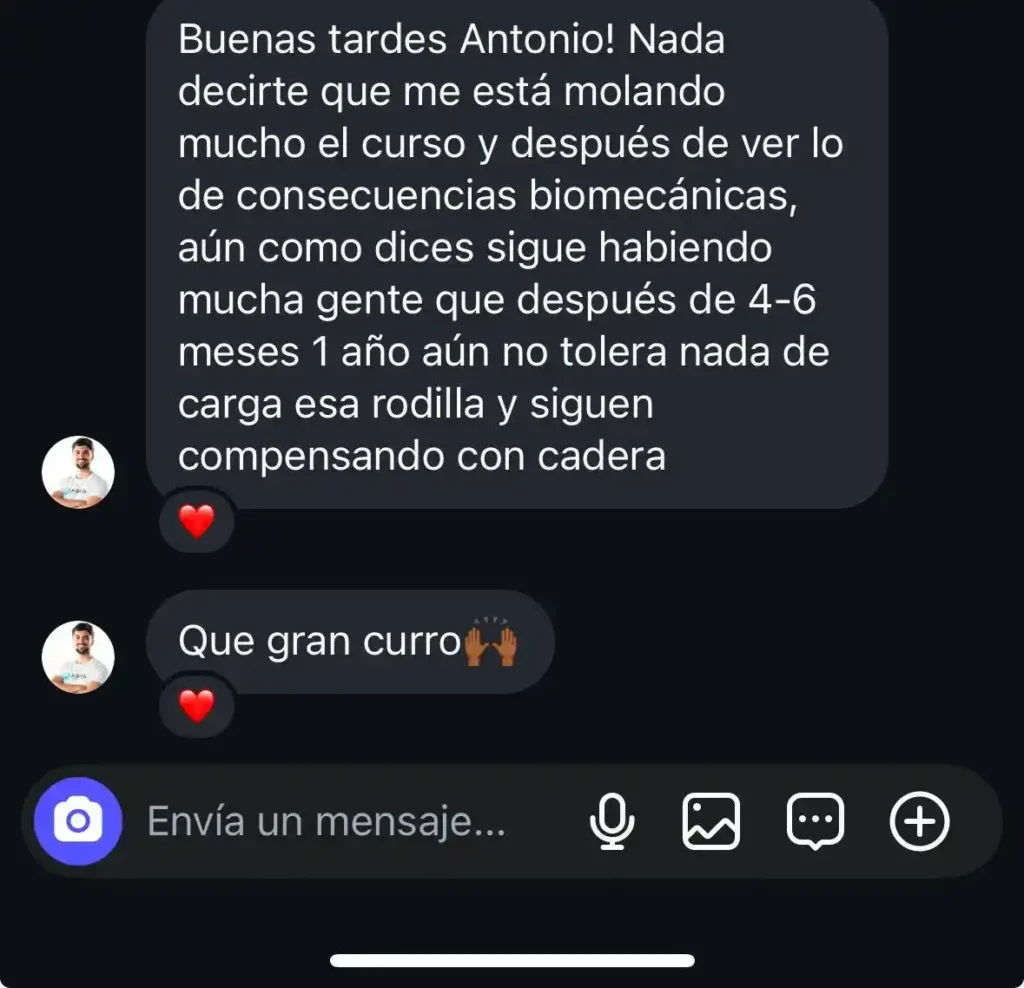Image resolution: width=1024 pixels, height=988 pixels.
Task: Open the camera from the message bar
Action: click(x=78, y=822)
